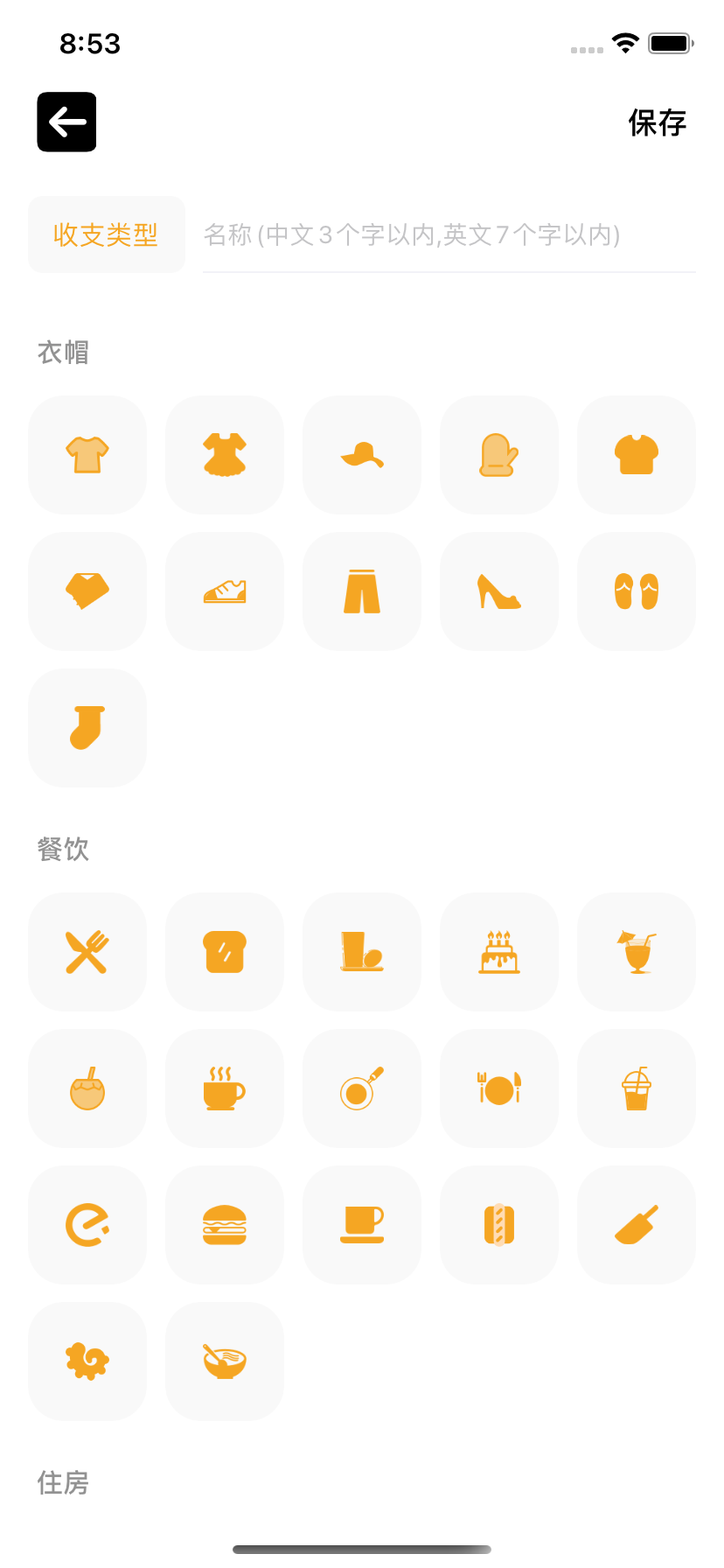The width and height of the screenshot is (724, 1568).
Task: Focus the 名称 name input field
Action: 449,235
